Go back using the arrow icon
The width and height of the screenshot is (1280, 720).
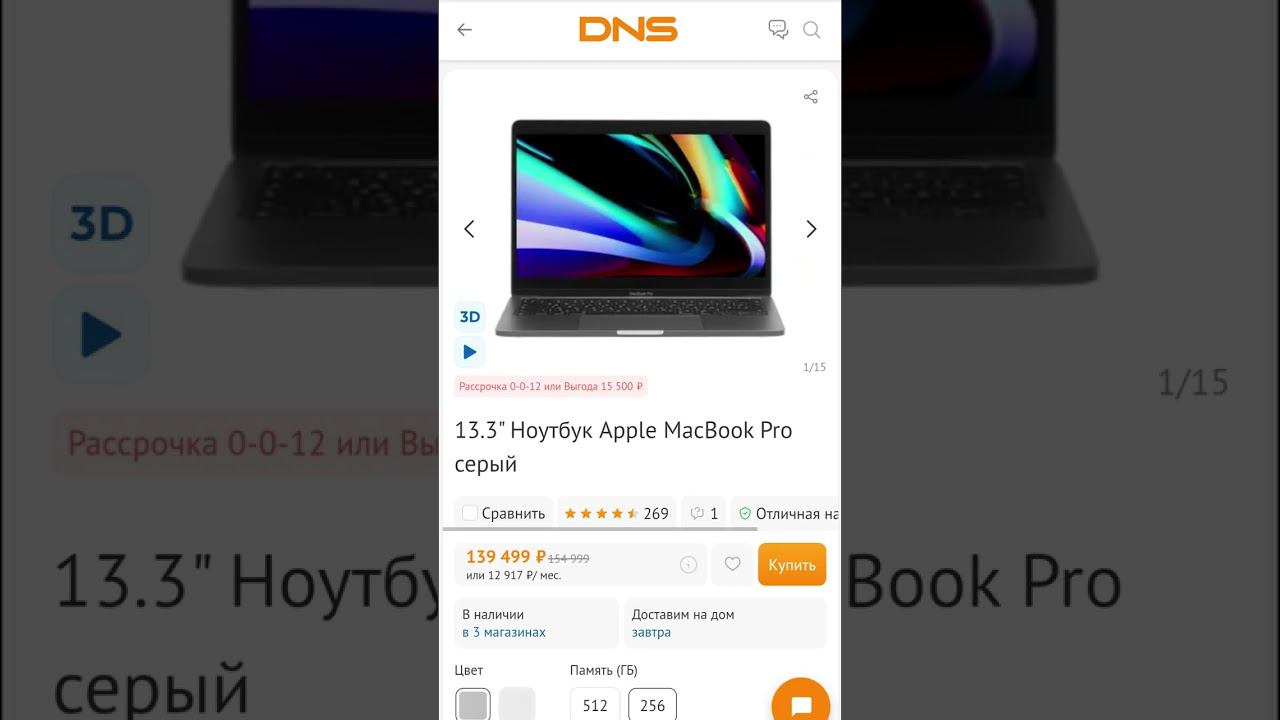(464, 30)
